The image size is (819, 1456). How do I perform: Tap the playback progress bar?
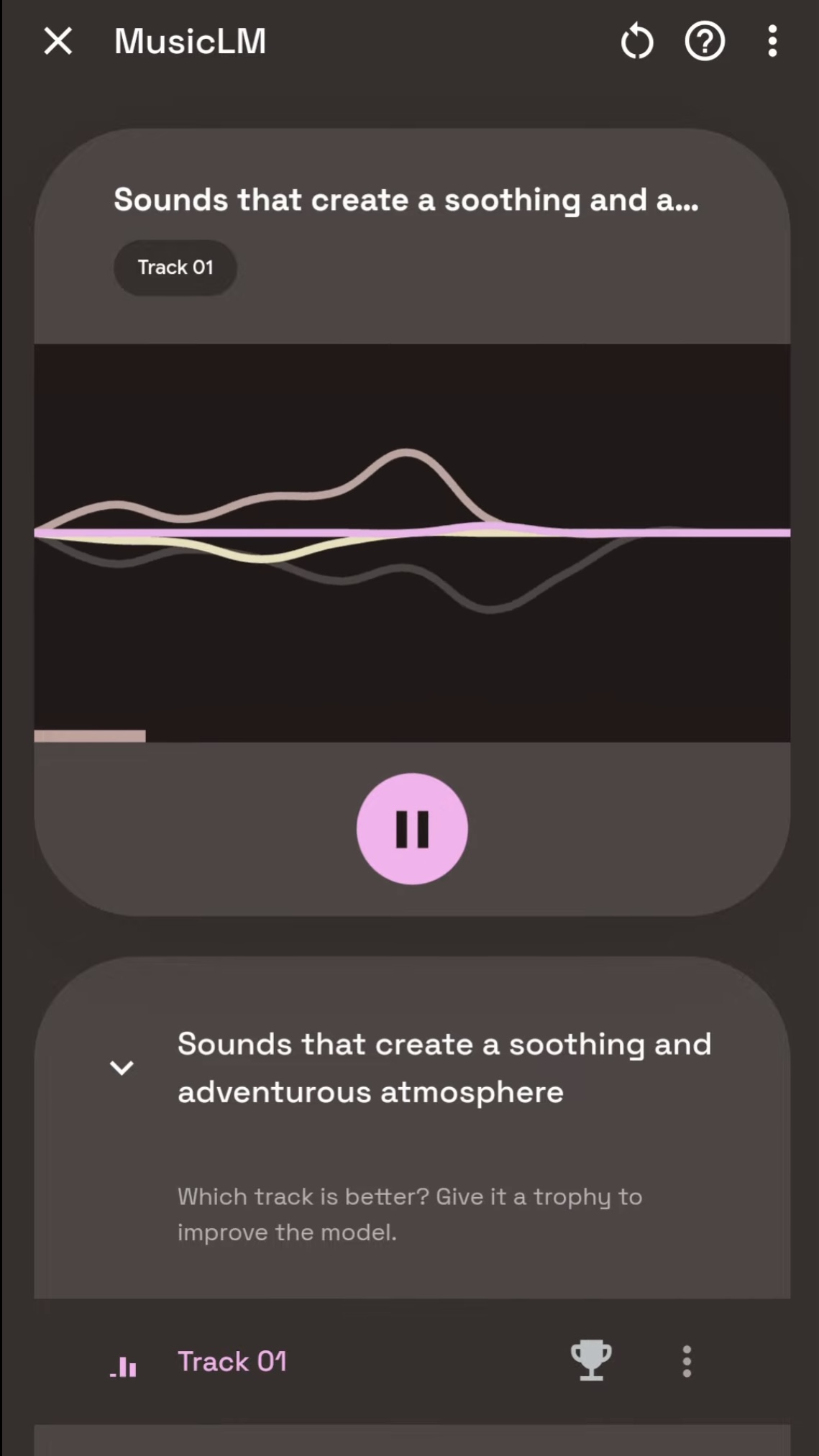[412, 736]
